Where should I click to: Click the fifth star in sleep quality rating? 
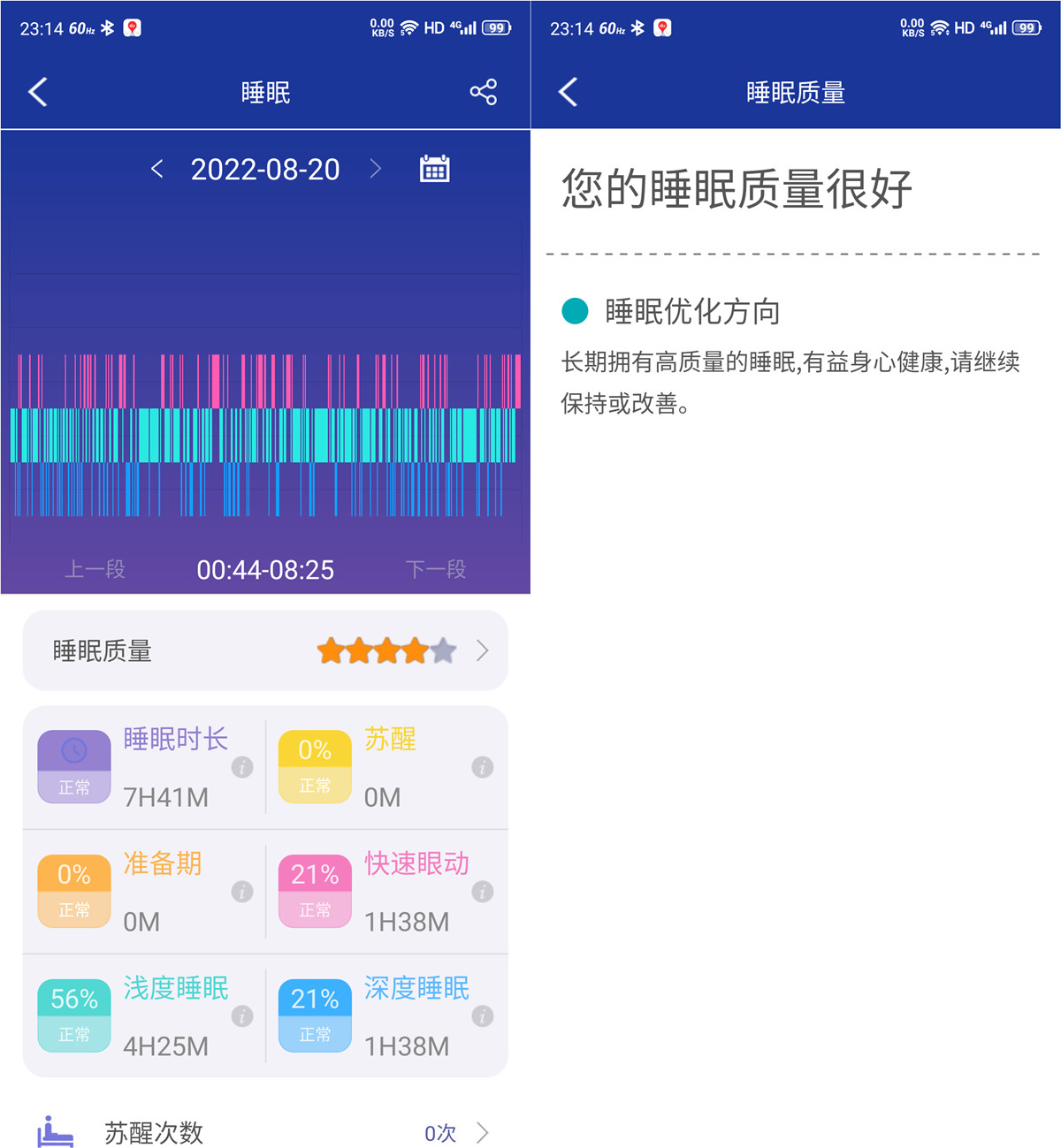pyautogui.click(x=442, y=650)
